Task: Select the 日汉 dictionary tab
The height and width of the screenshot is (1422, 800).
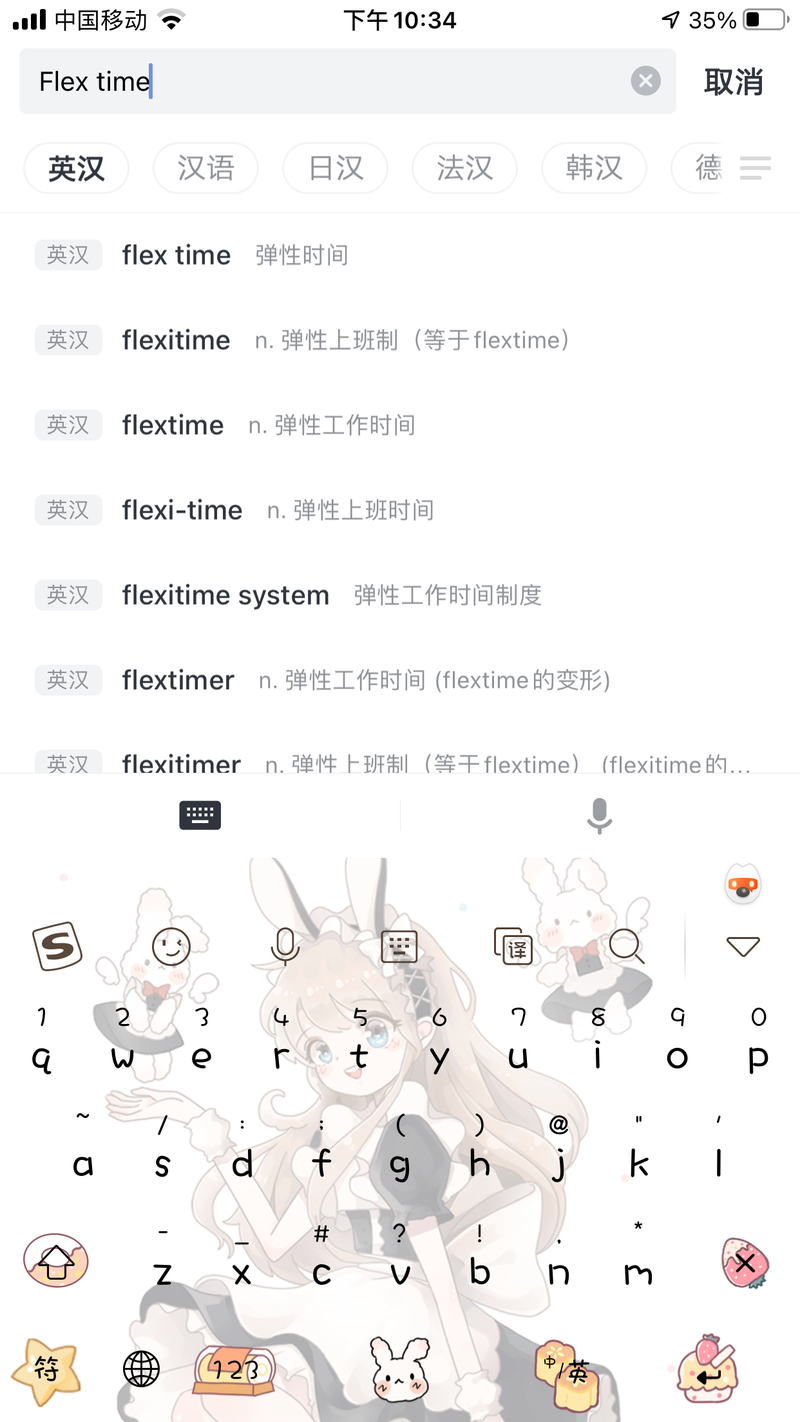Action: (335, 167)
